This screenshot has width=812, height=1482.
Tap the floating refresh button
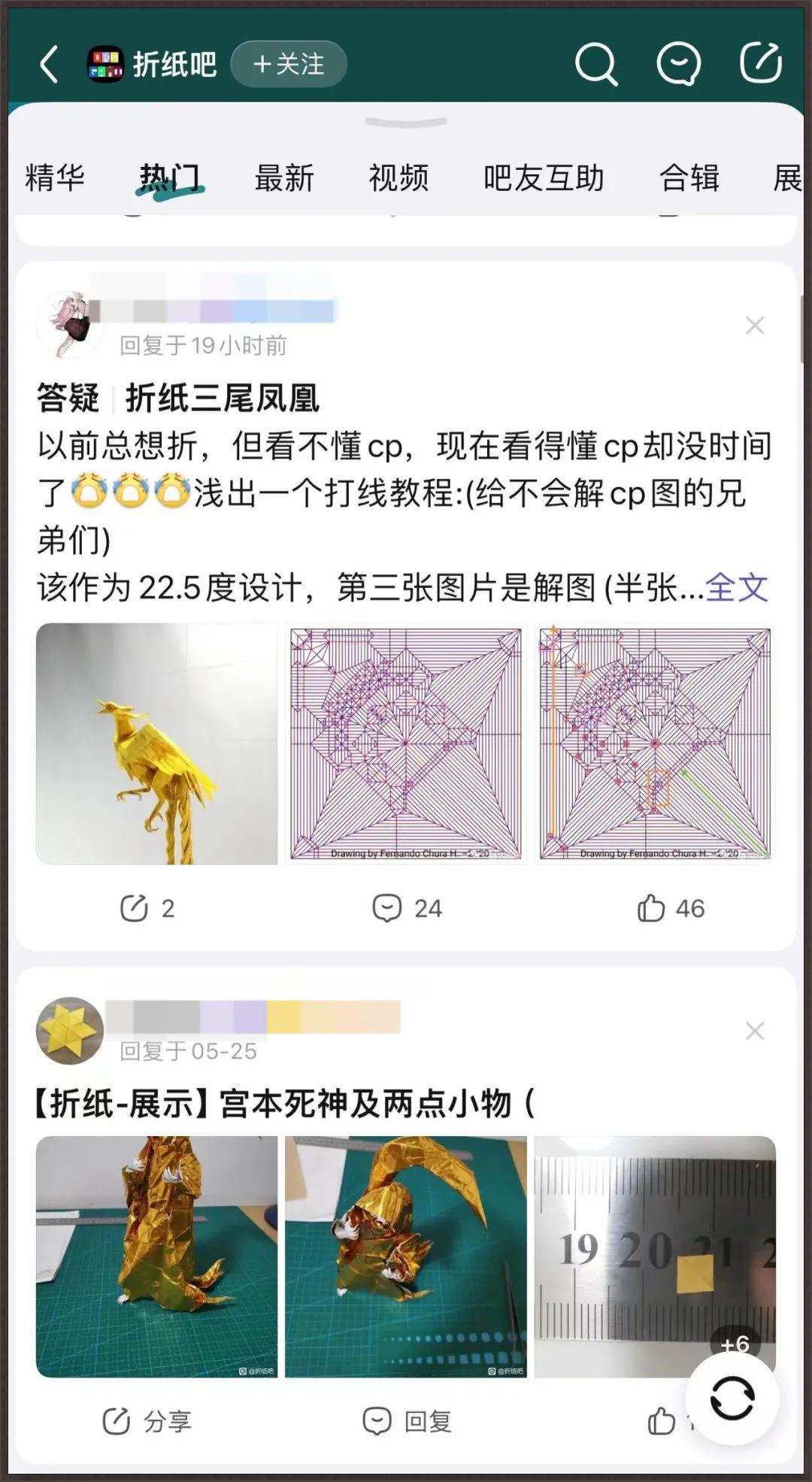point(732,1399)
